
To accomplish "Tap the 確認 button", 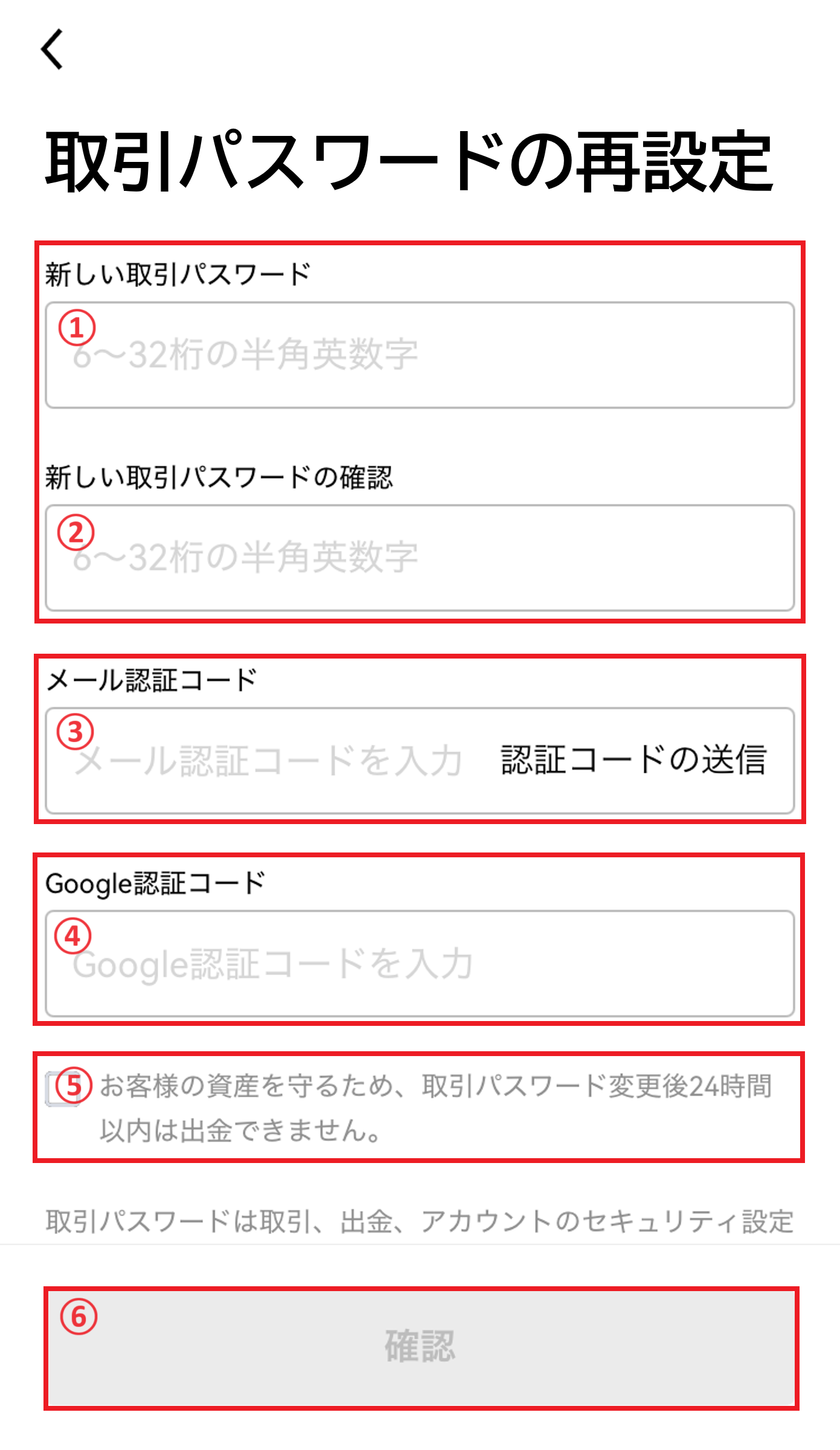I will click(421, 1348).
